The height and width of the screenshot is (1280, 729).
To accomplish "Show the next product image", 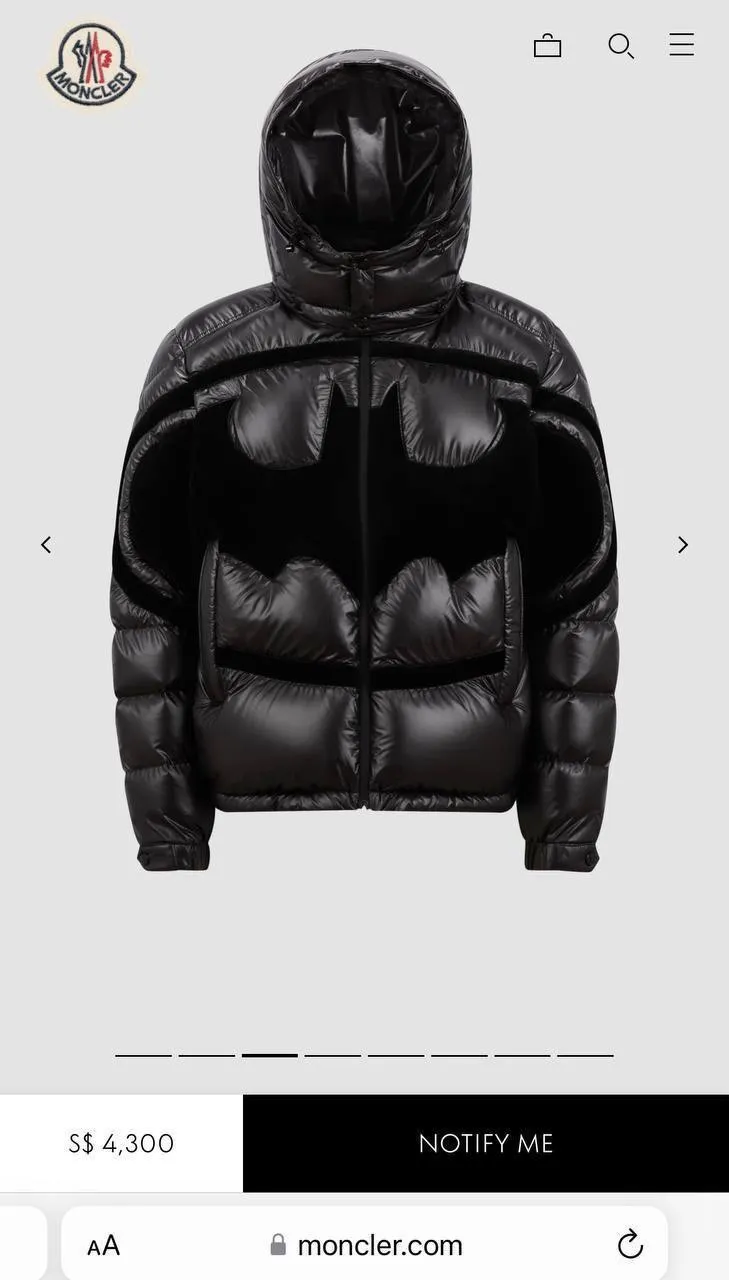I will [x=683, y=545].
